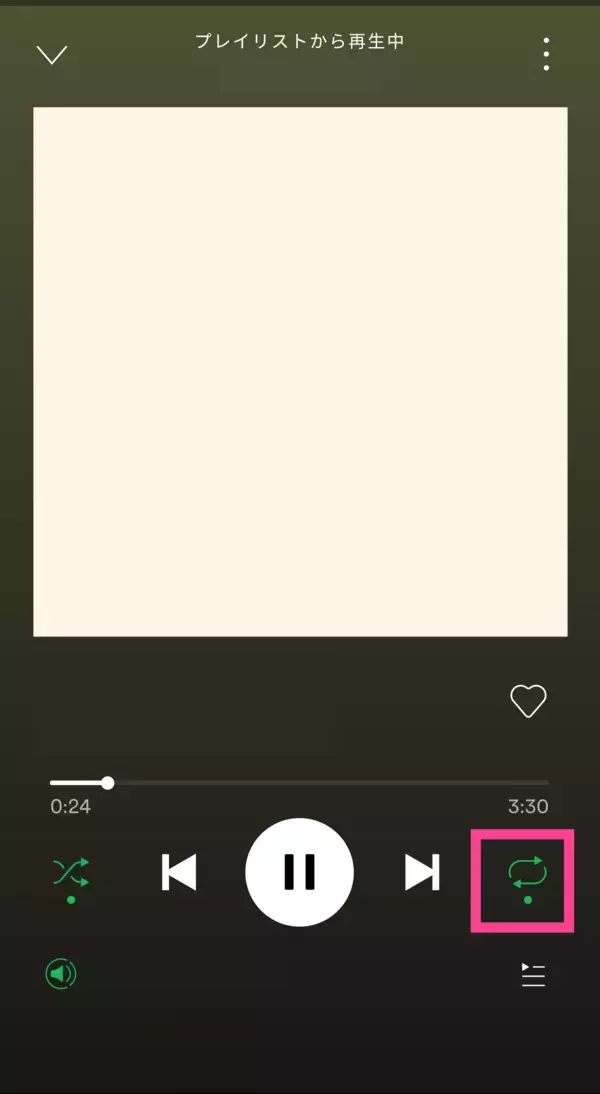Image resolution: width=600 pixels, height=1094 pixels.
Task: Toggle shuffle playback off
Action: click(71, 873)
